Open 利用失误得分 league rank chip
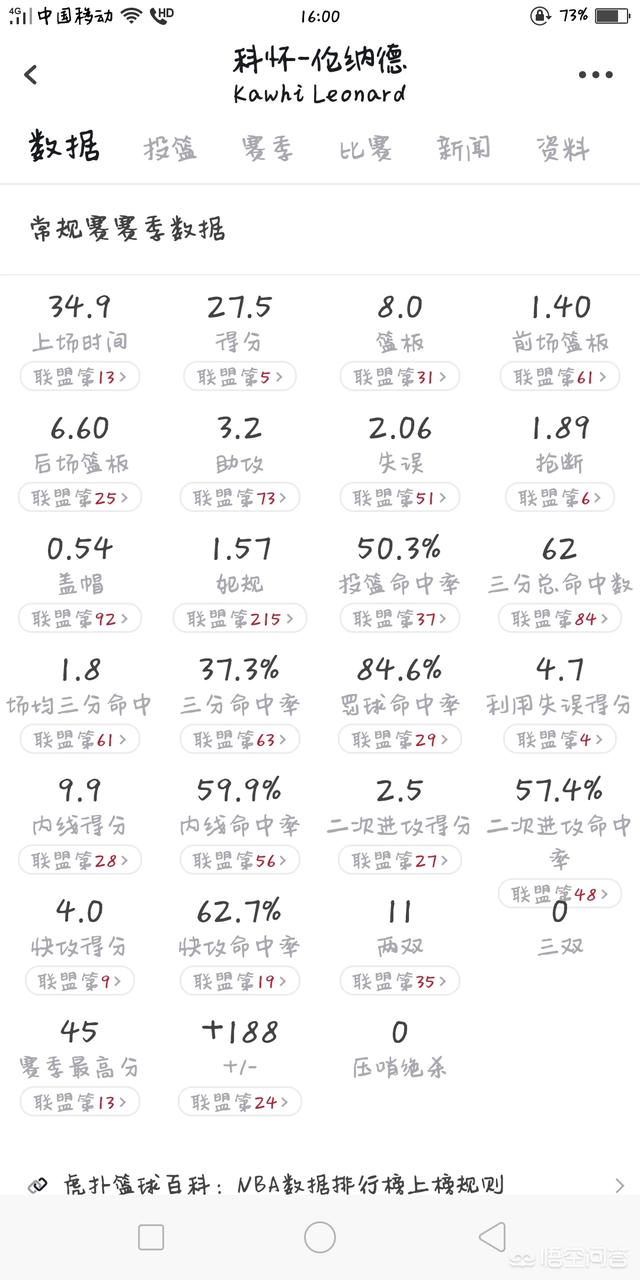 (560, 740)
